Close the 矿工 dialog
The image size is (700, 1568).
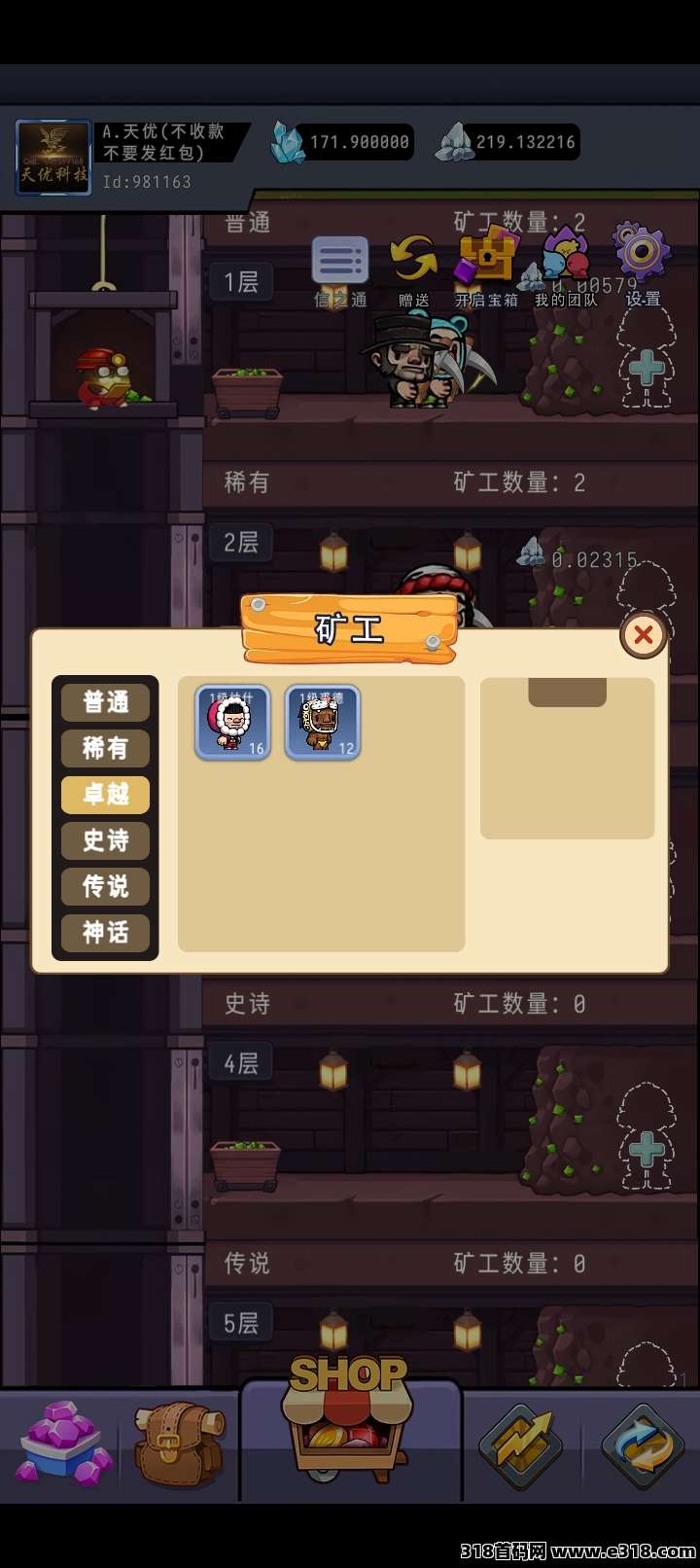click(643, 635)
